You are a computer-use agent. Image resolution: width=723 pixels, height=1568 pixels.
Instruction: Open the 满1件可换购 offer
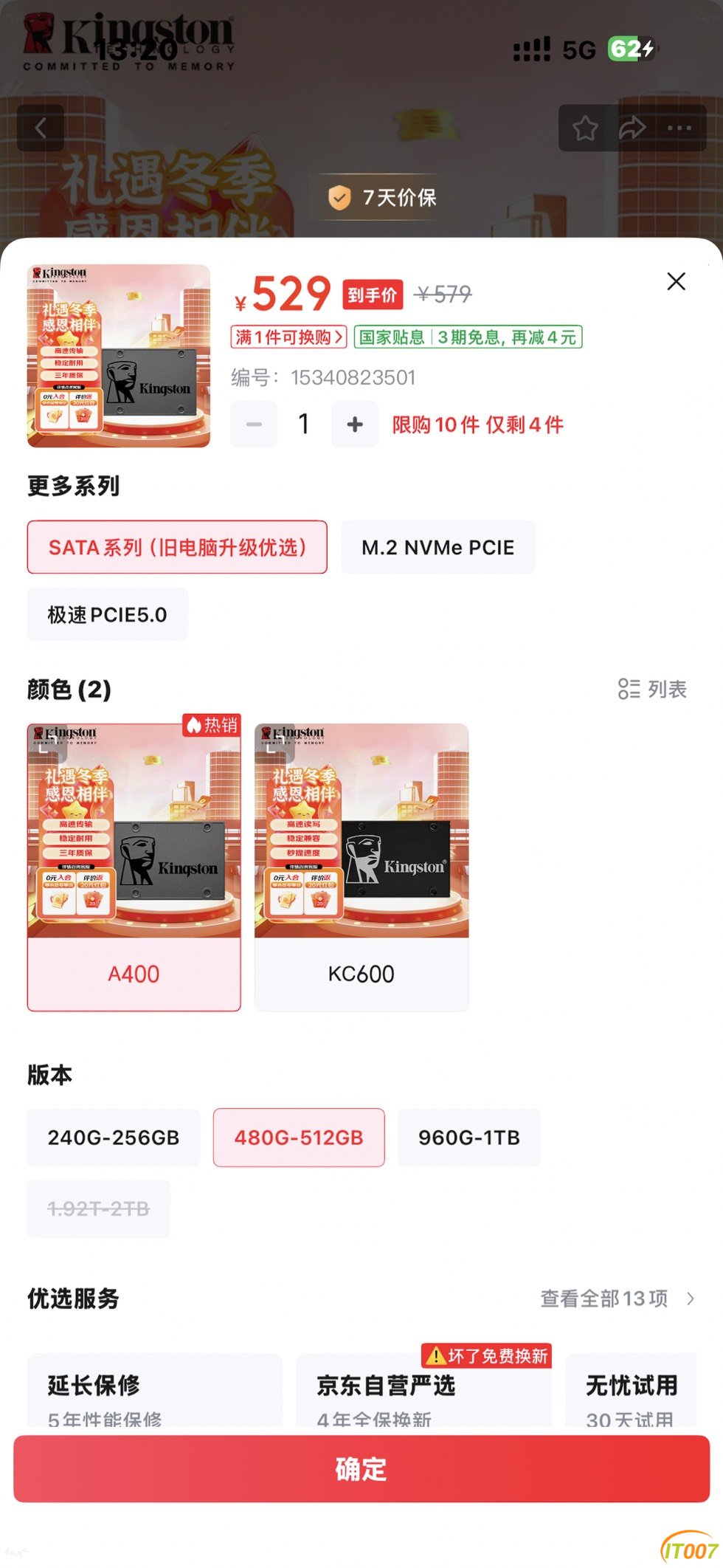288,337
